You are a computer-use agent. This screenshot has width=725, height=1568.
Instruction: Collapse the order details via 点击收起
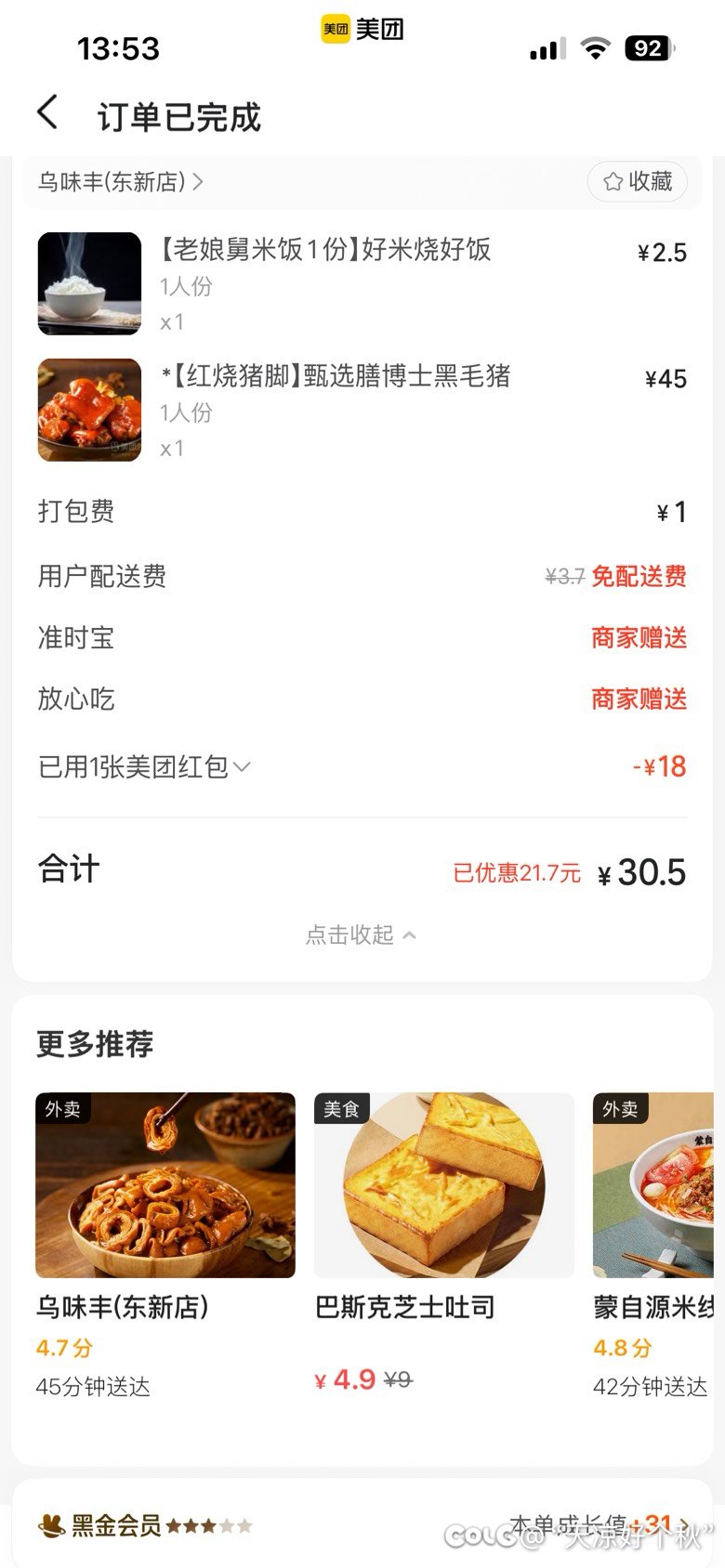pyautogui.click(x=361, y=935)
